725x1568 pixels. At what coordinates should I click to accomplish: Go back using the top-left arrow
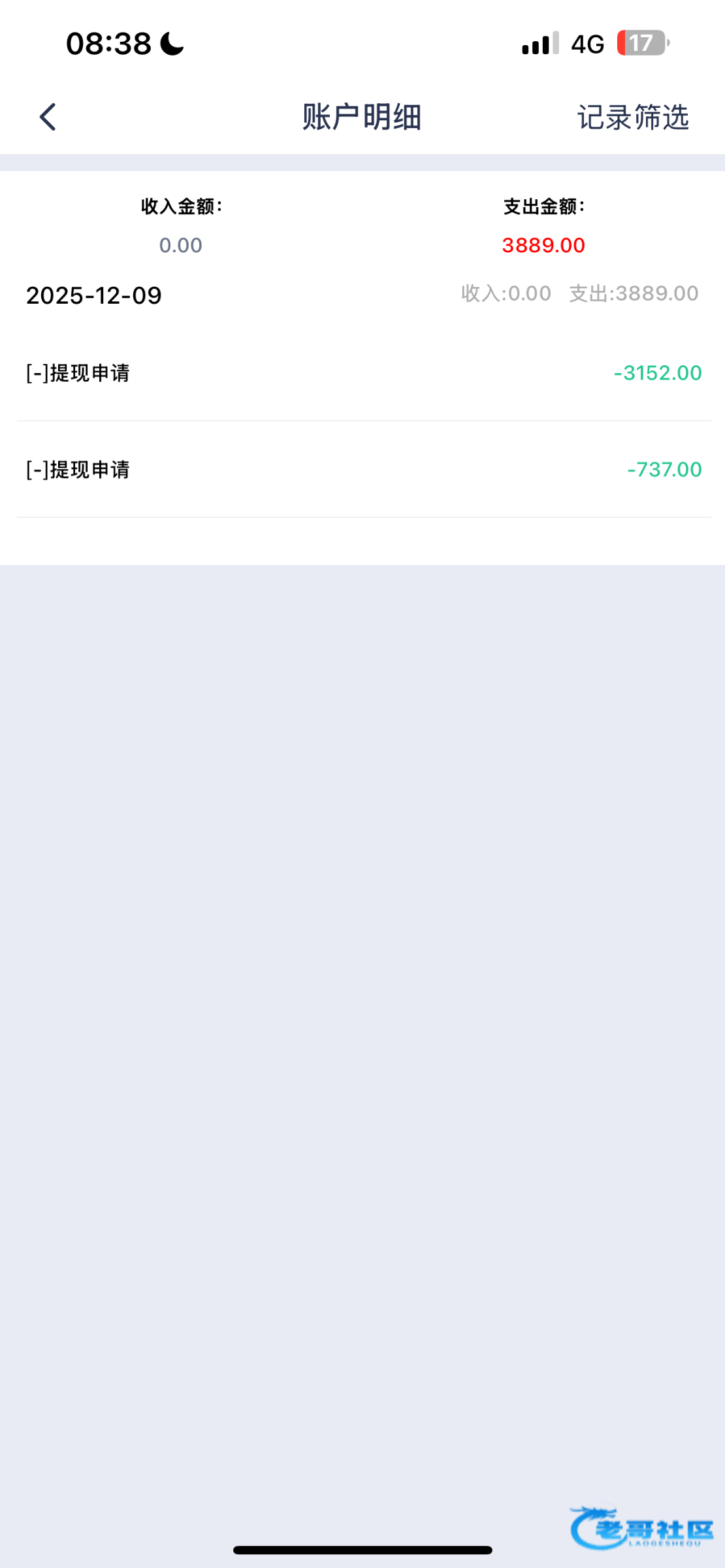click(x=48, y=118)
